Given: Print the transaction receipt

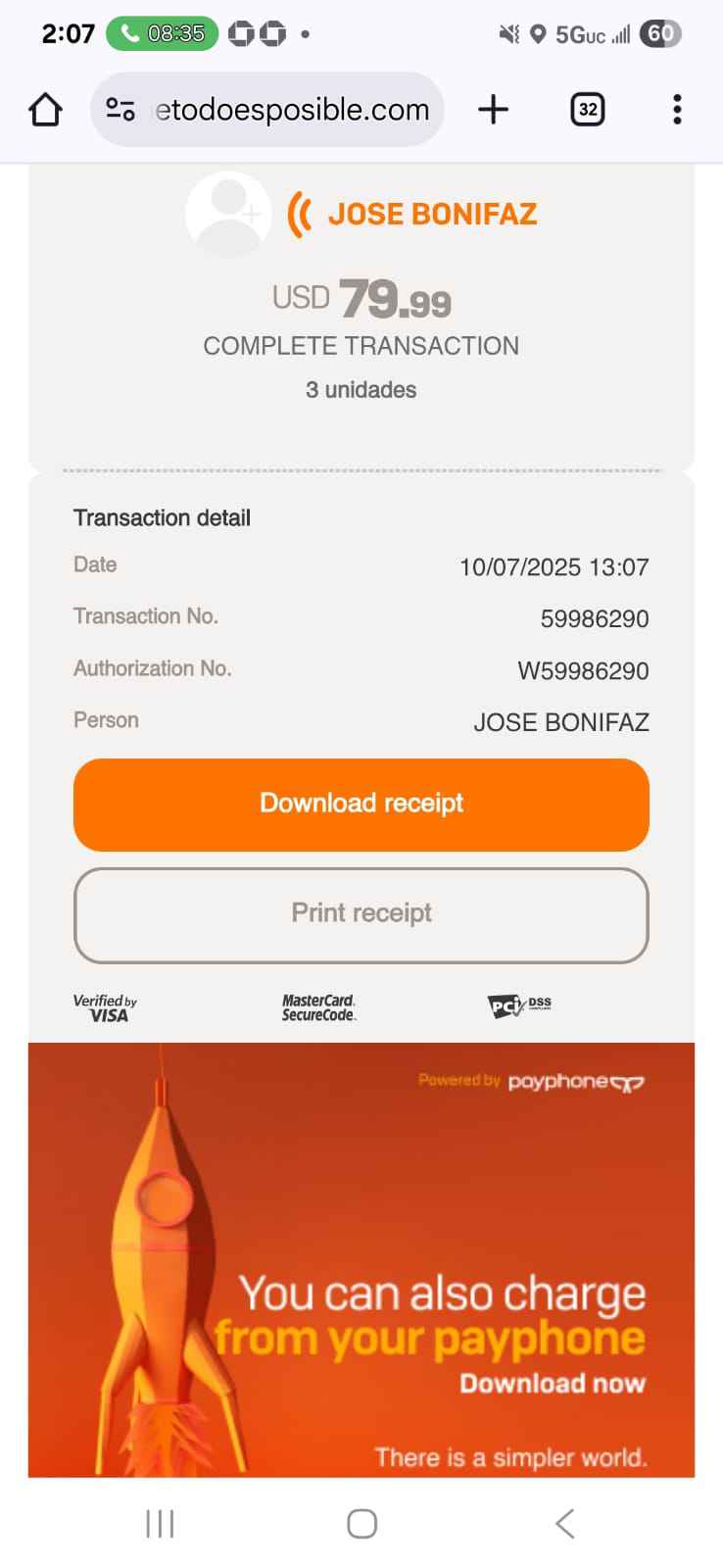Looking at the screenshot, I should [x=361, y=913].
